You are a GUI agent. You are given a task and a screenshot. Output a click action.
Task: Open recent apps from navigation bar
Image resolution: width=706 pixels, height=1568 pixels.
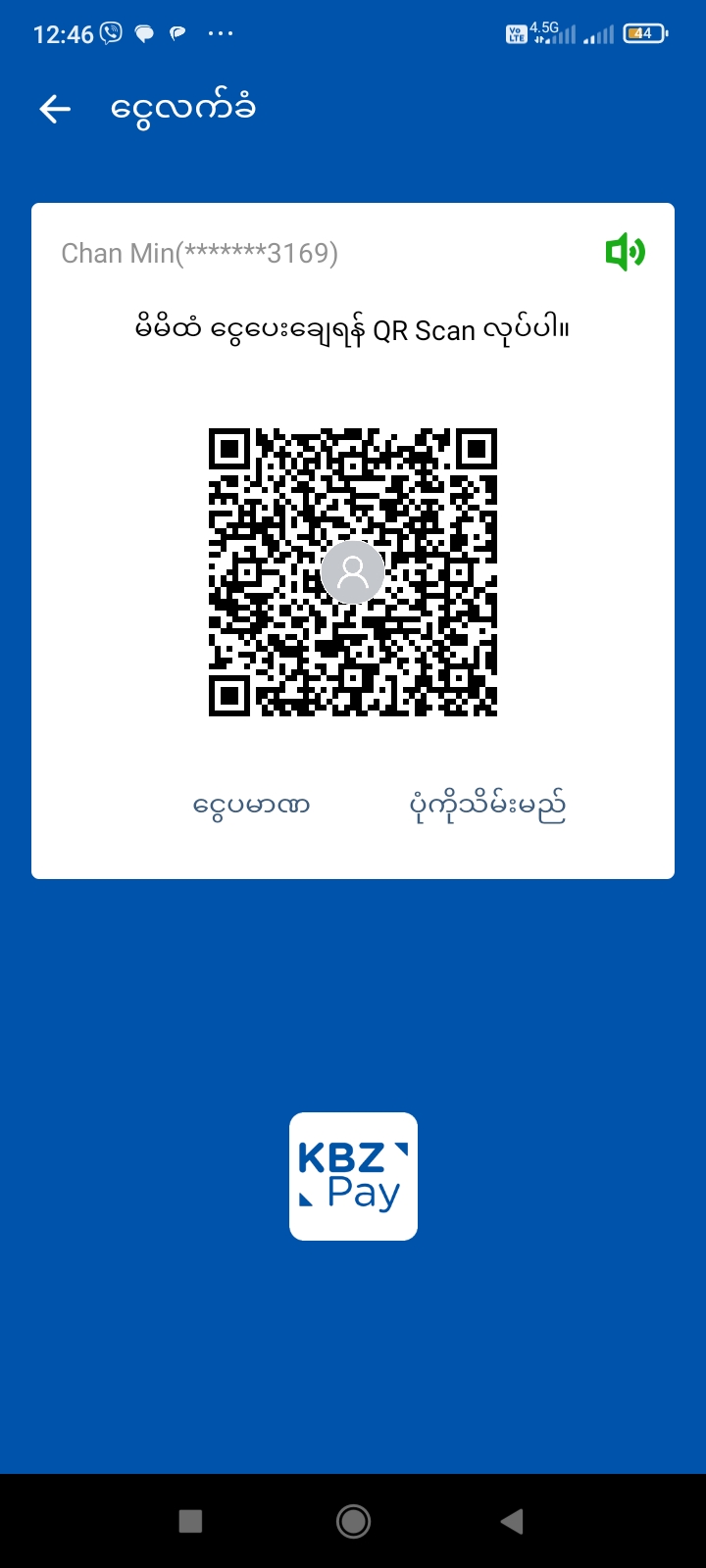click(x=190, y=1521)
